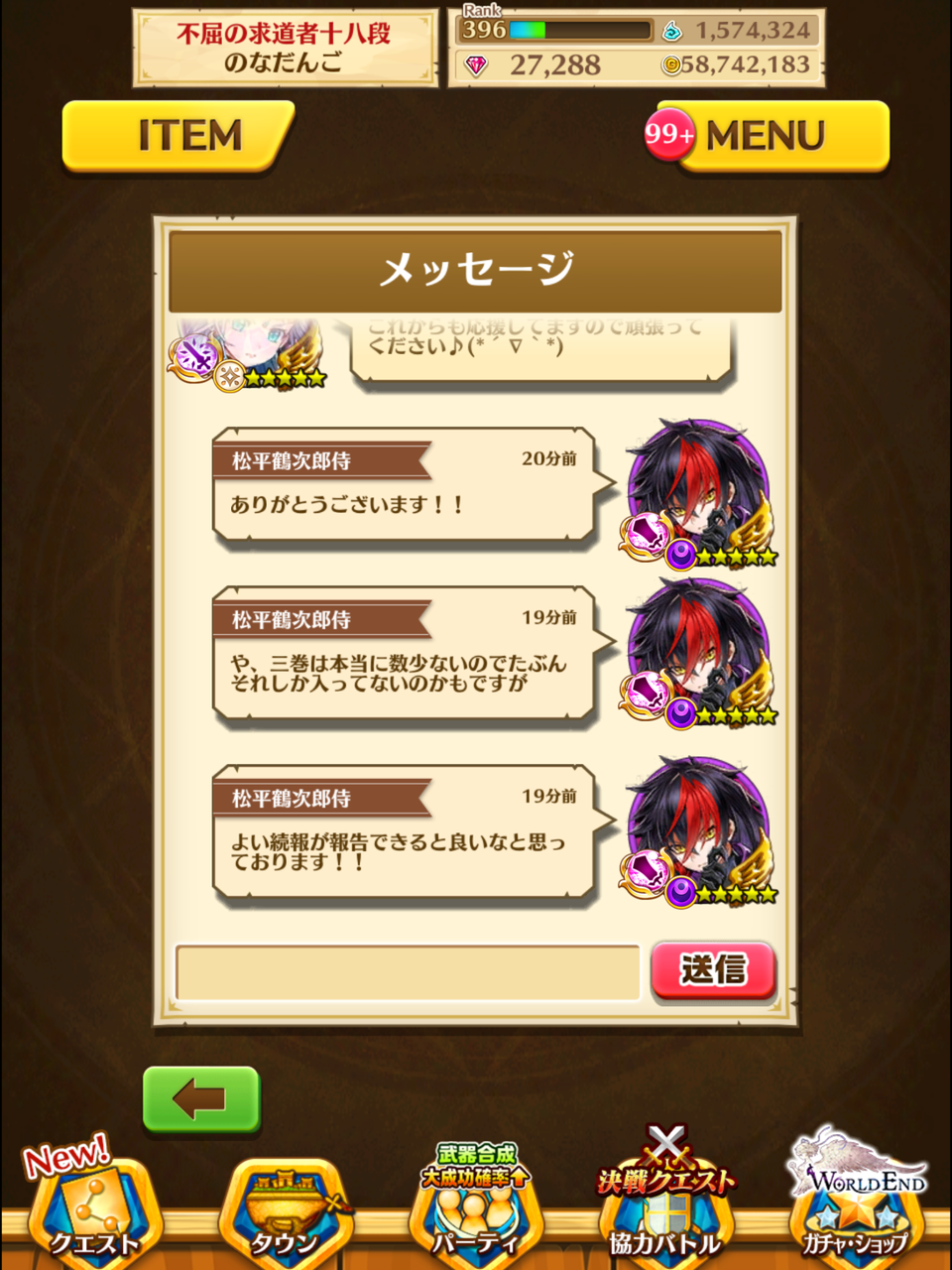
Task: Tap the message text input field
Action: [x=408, y=972]
